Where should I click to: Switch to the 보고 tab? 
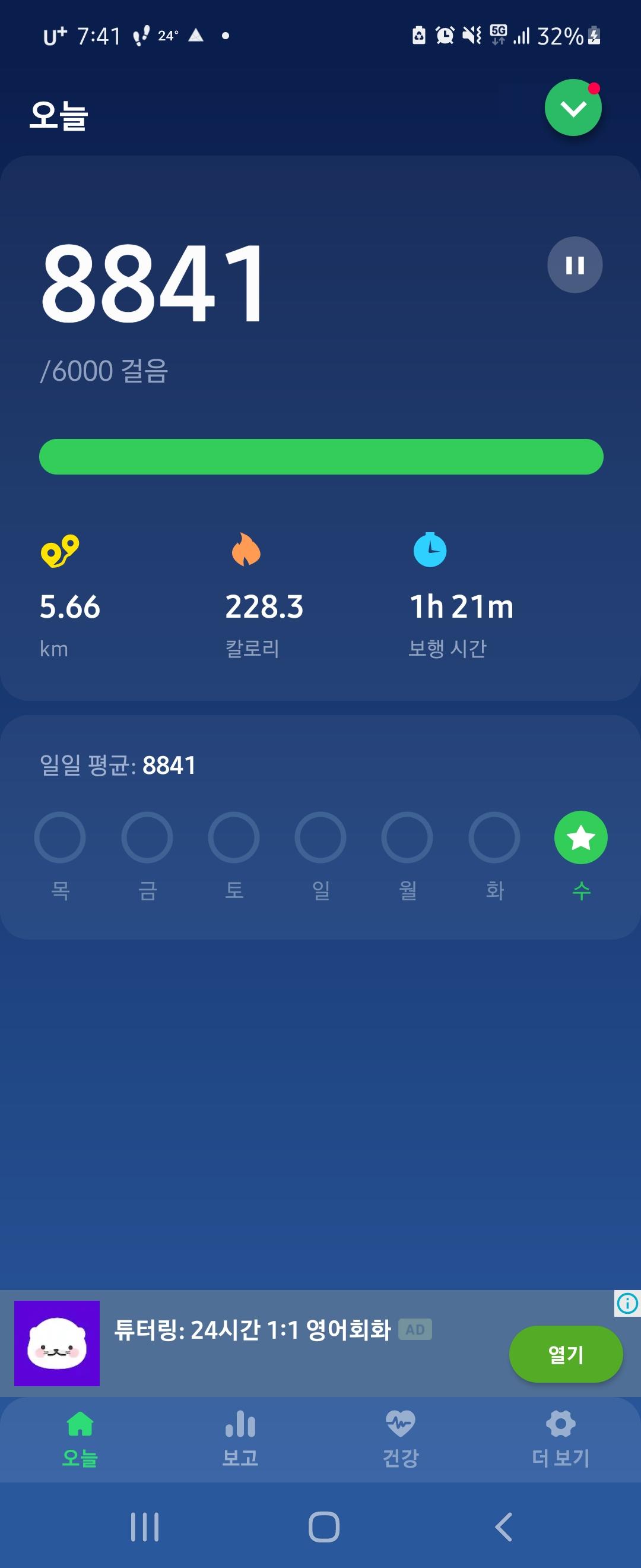click(x=240, y=1439)
